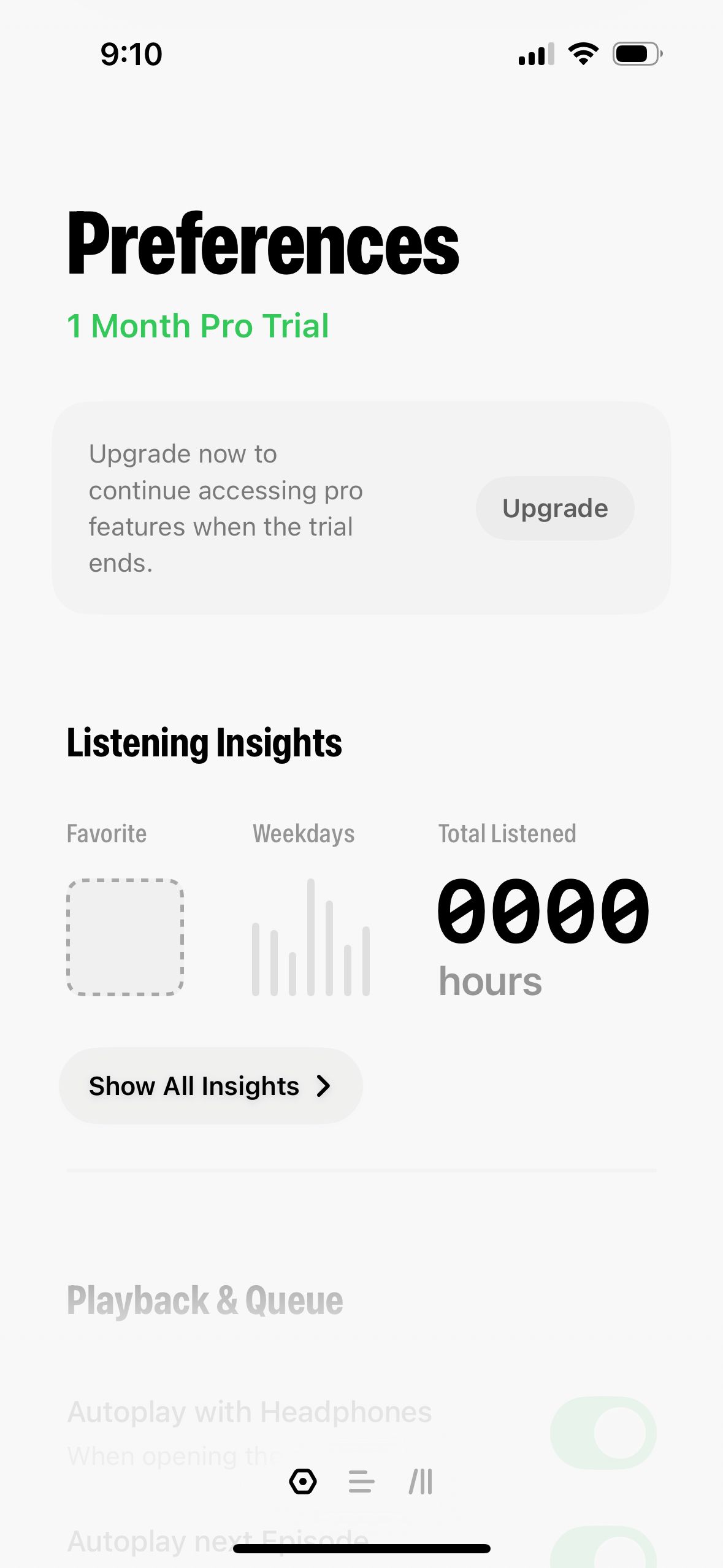Tap the Upgrade button
Image resolution: width=723 pixels, height=1568 pixels.
point(554,508)
